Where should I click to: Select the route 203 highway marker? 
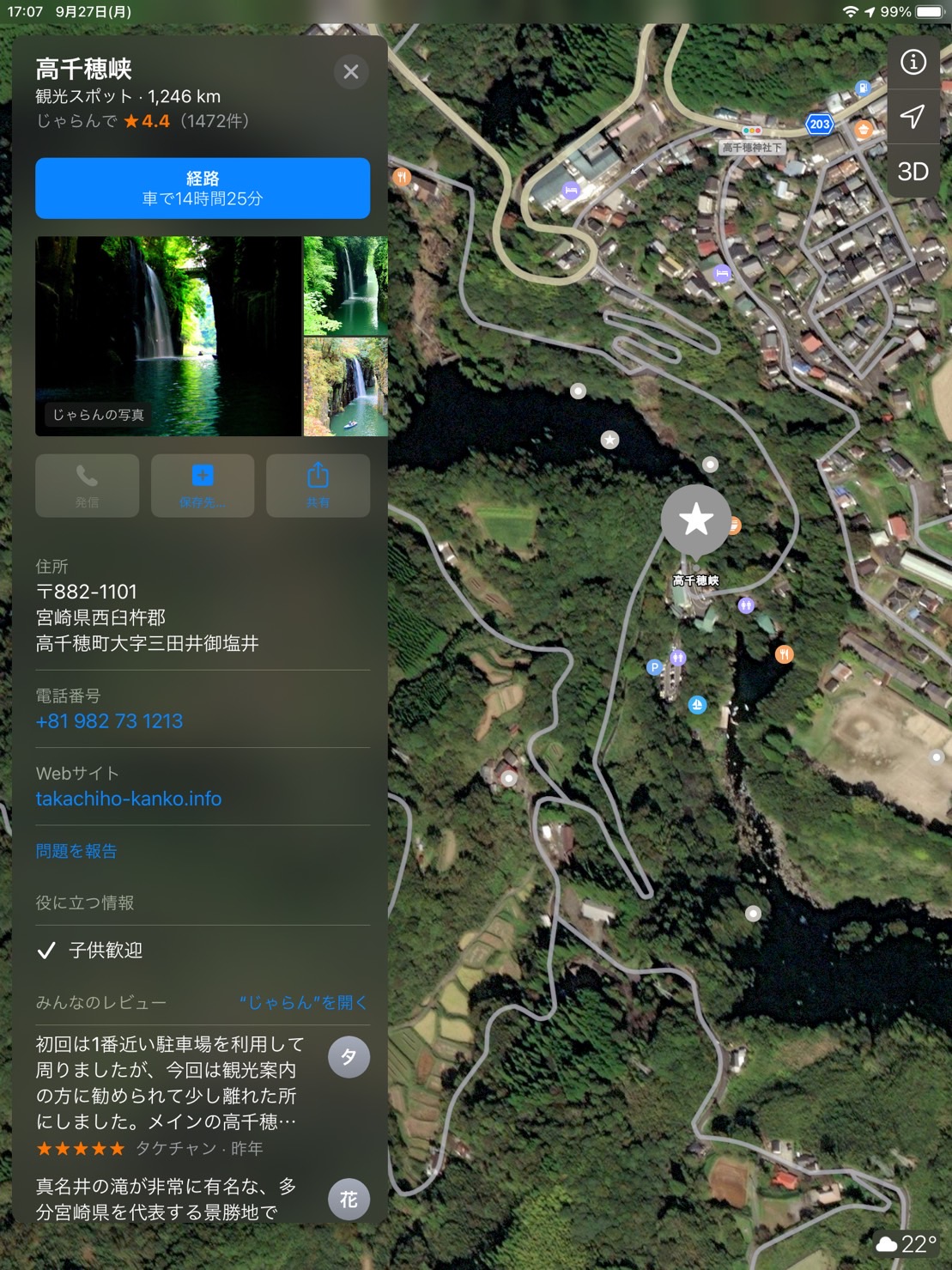coord(820,124)
